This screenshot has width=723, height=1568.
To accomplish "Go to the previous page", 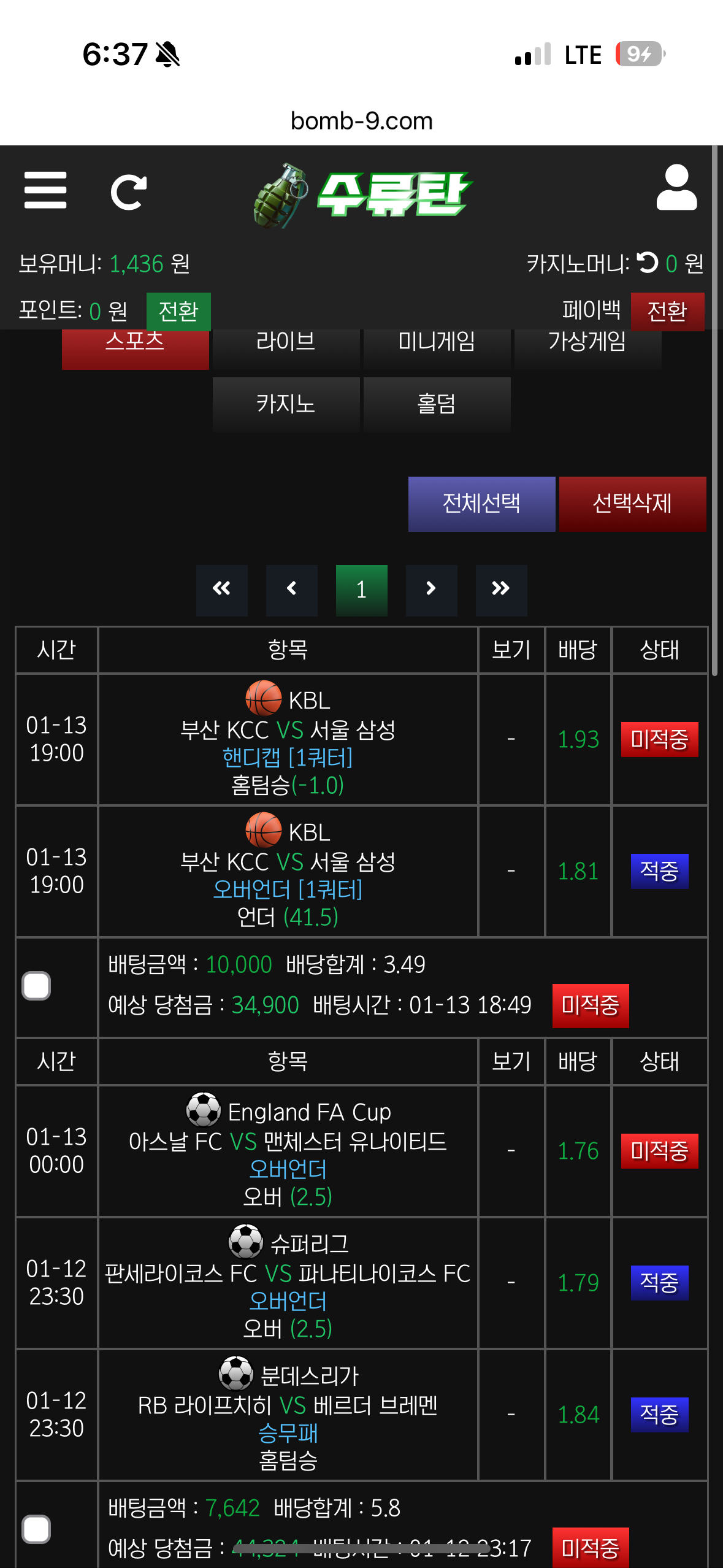I will click(291, 590).
